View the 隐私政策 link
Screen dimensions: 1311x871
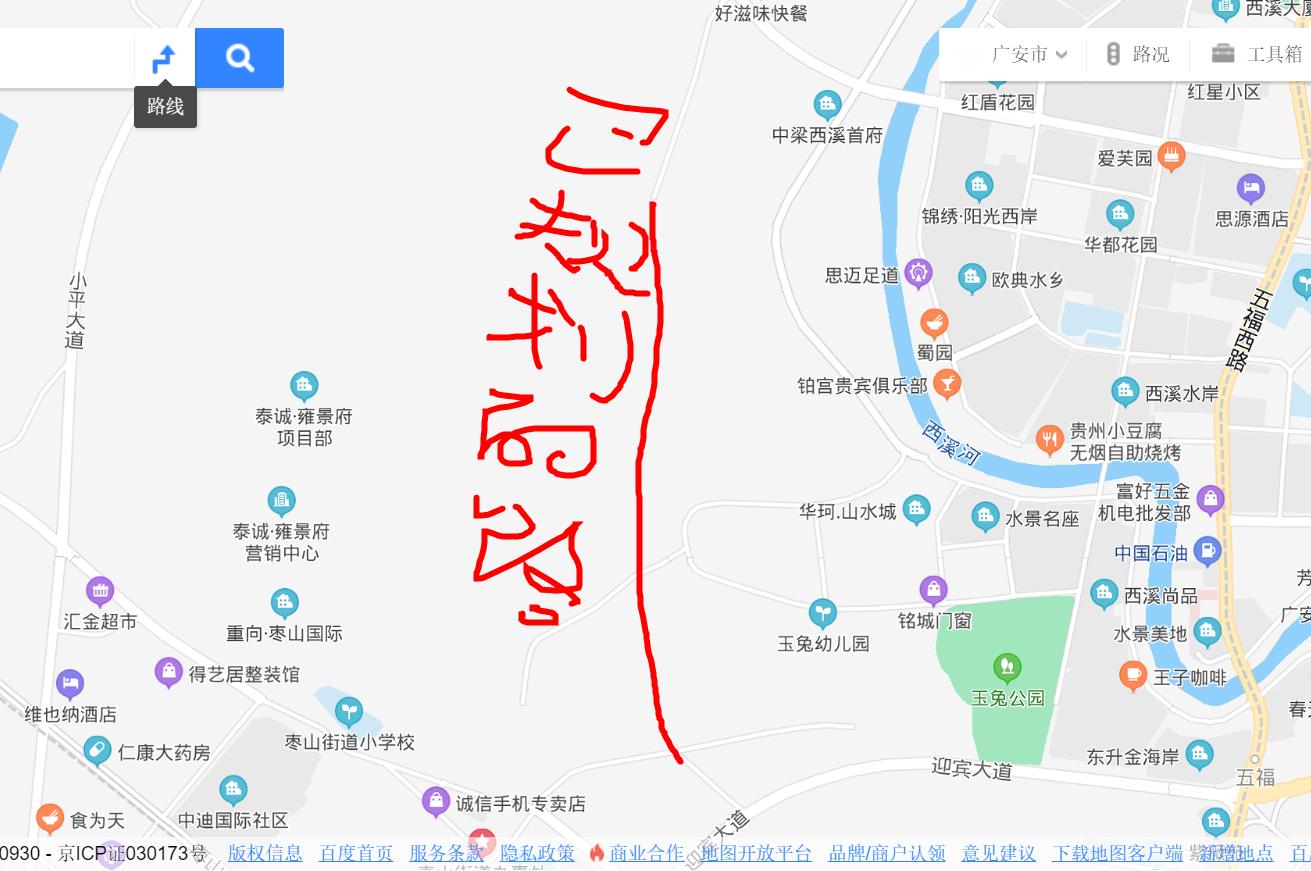coord(537,853)
